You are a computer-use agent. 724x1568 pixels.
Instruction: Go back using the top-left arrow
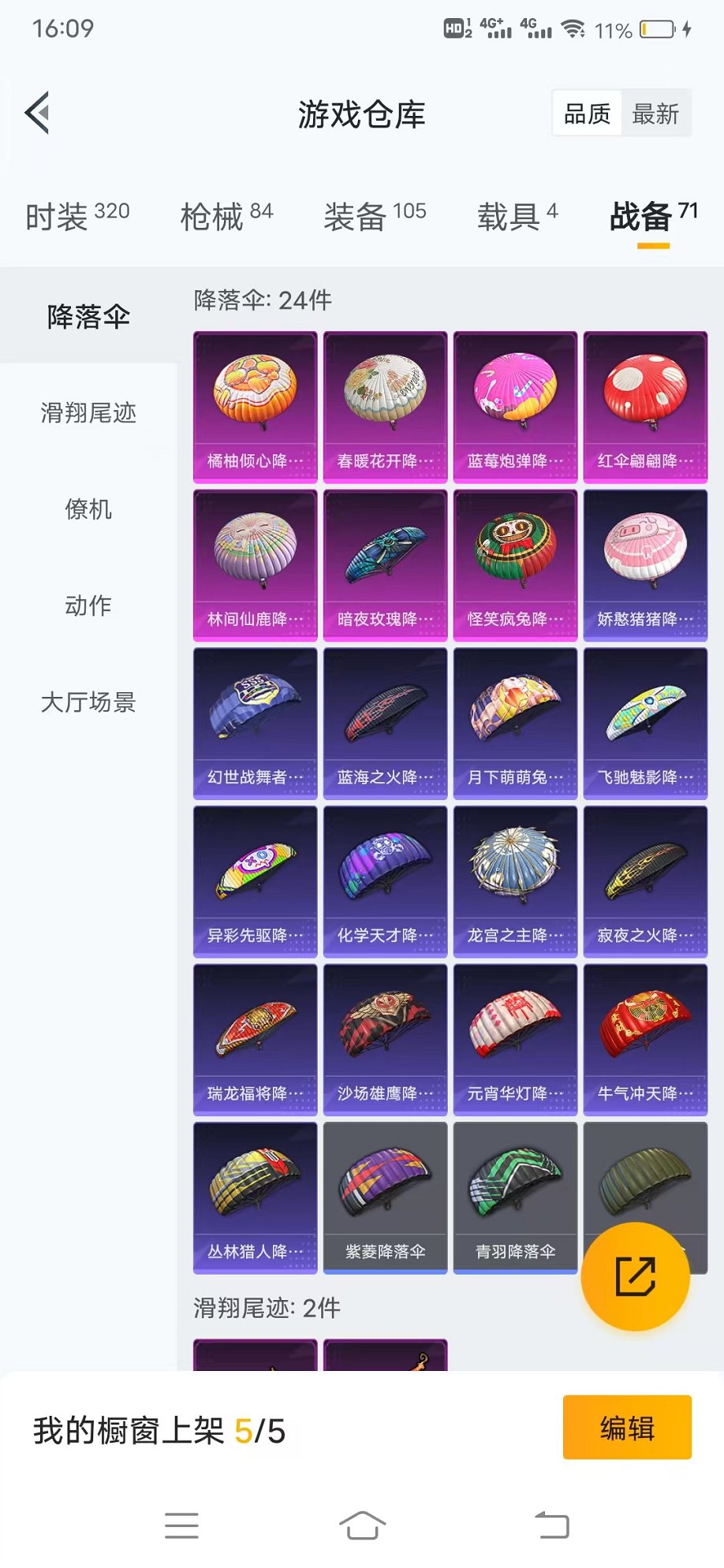point(38,114)
